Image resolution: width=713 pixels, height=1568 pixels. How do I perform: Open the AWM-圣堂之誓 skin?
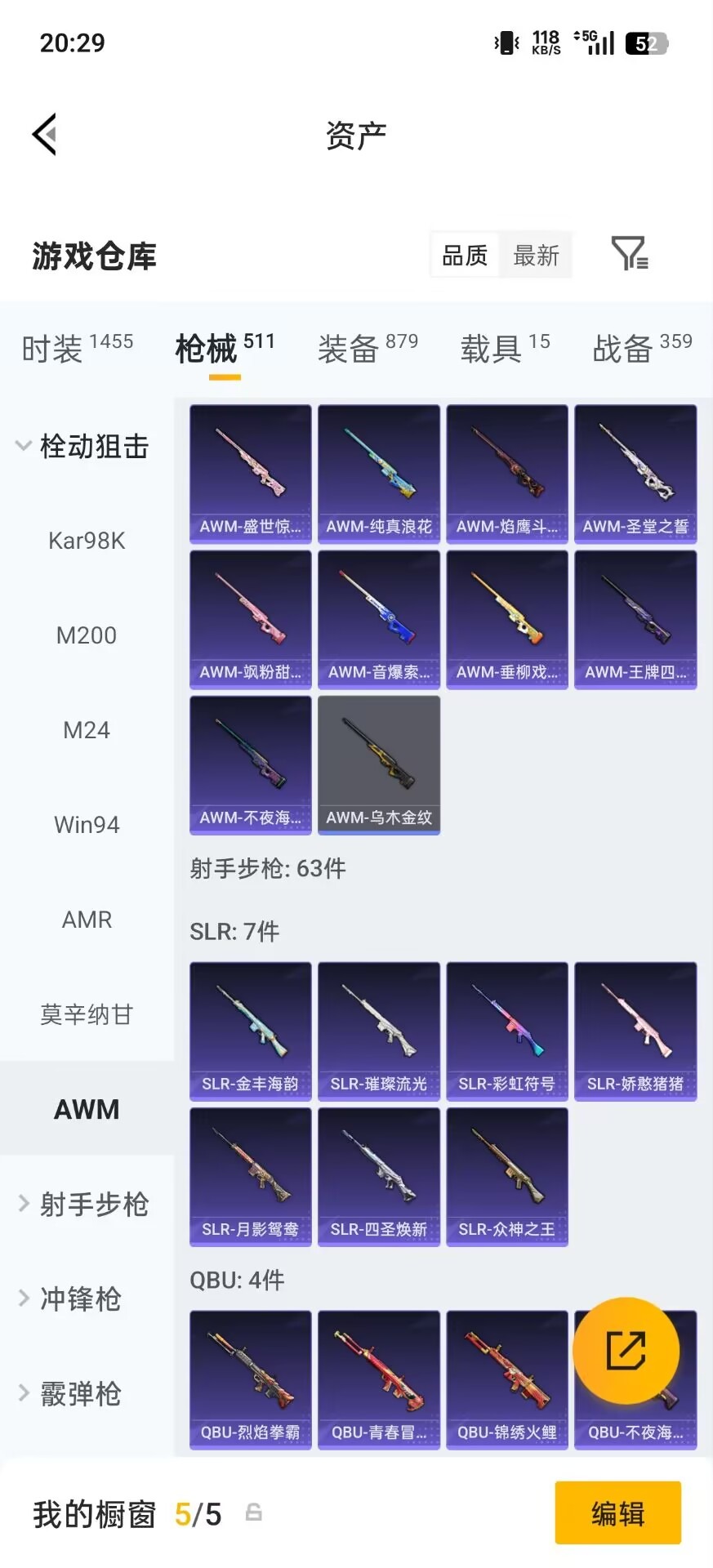click(635, 474)
